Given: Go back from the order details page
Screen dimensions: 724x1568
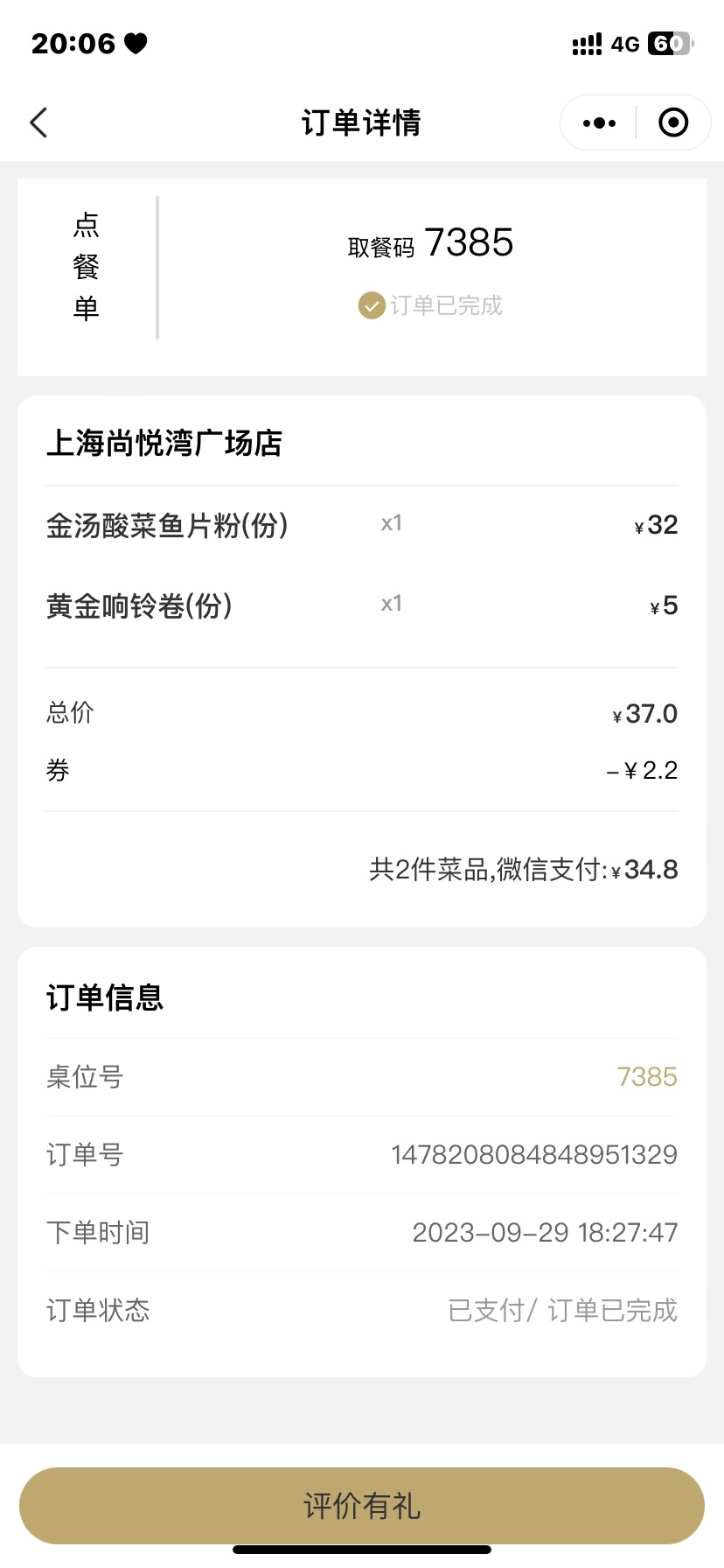Looking at the screenshot, I should (38, 122).
